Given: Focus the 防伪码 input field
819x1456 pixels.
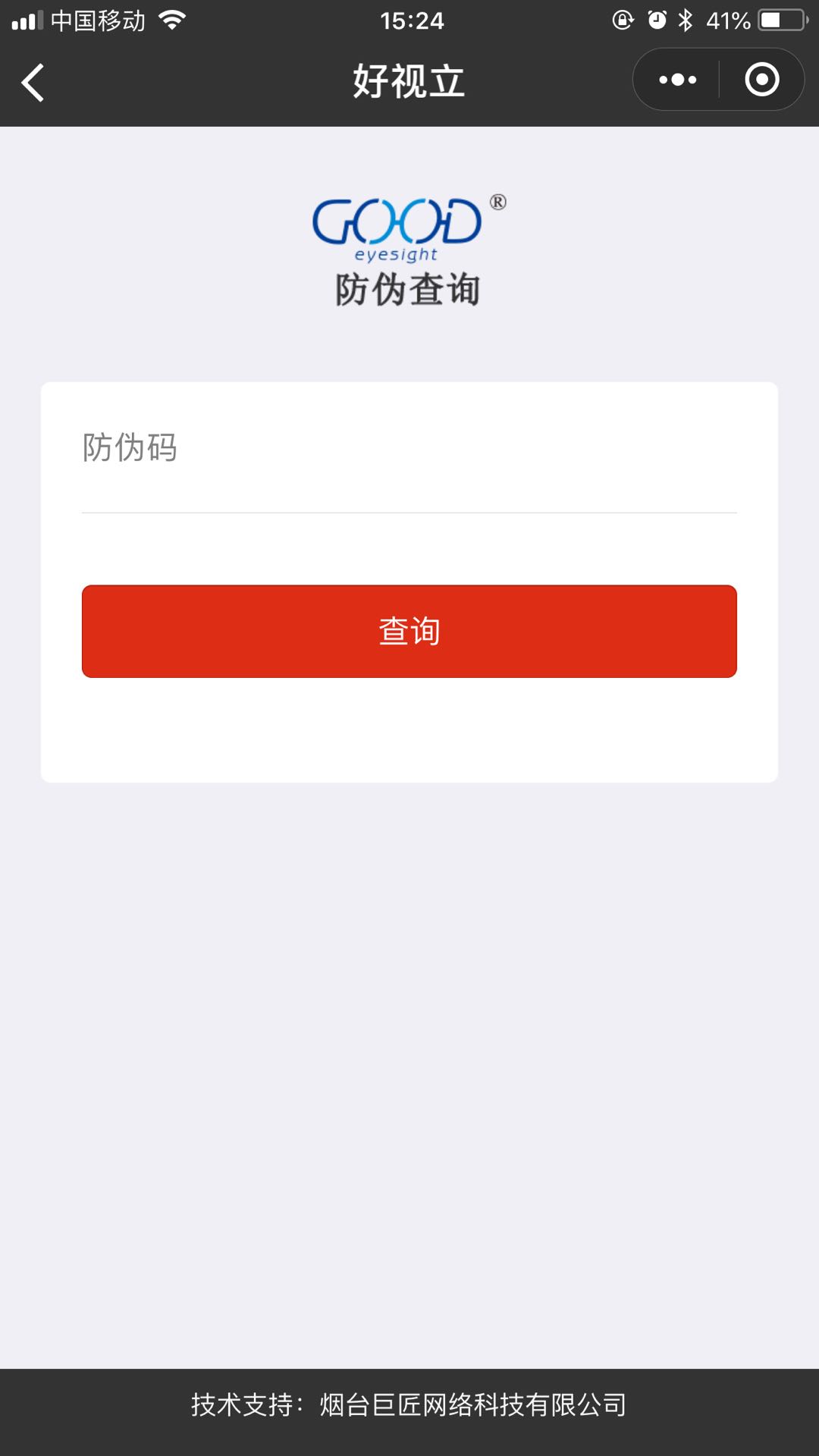Looking at the screenshot, I should [409, 447].
